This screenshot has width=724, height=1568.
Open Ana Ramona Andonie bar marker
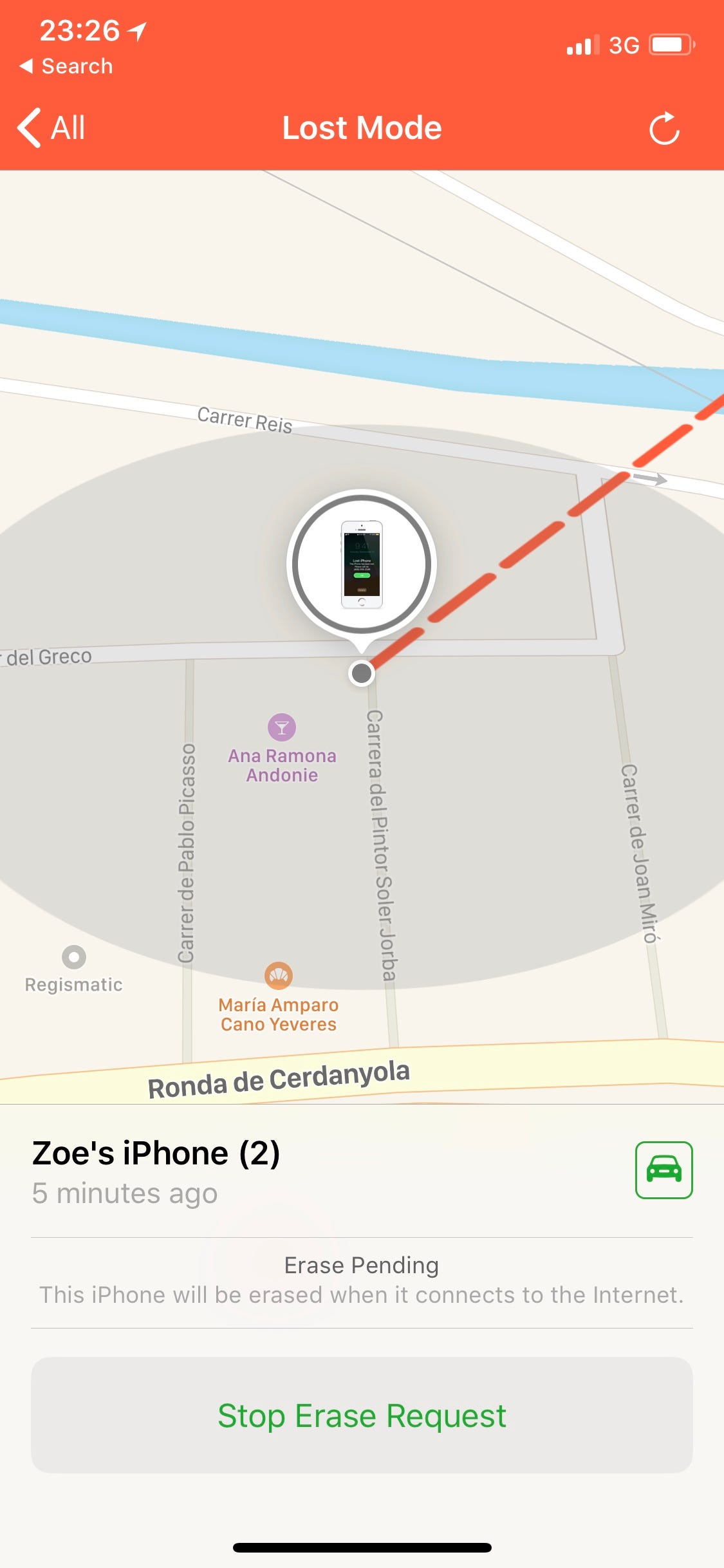point(282,728)
